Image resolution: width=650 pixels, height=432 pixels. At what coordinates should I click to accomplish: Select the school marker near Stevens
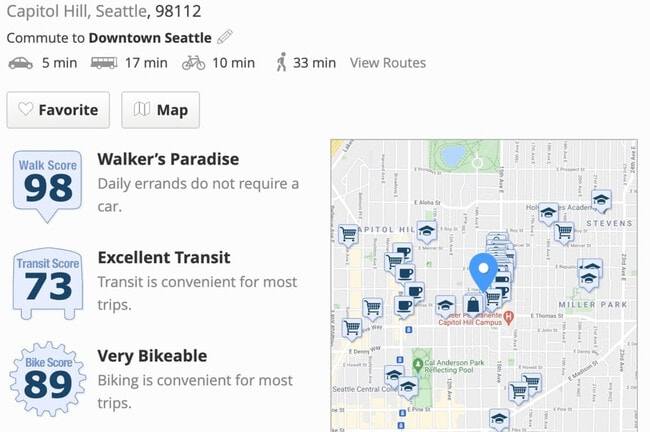tap(600, 201)
